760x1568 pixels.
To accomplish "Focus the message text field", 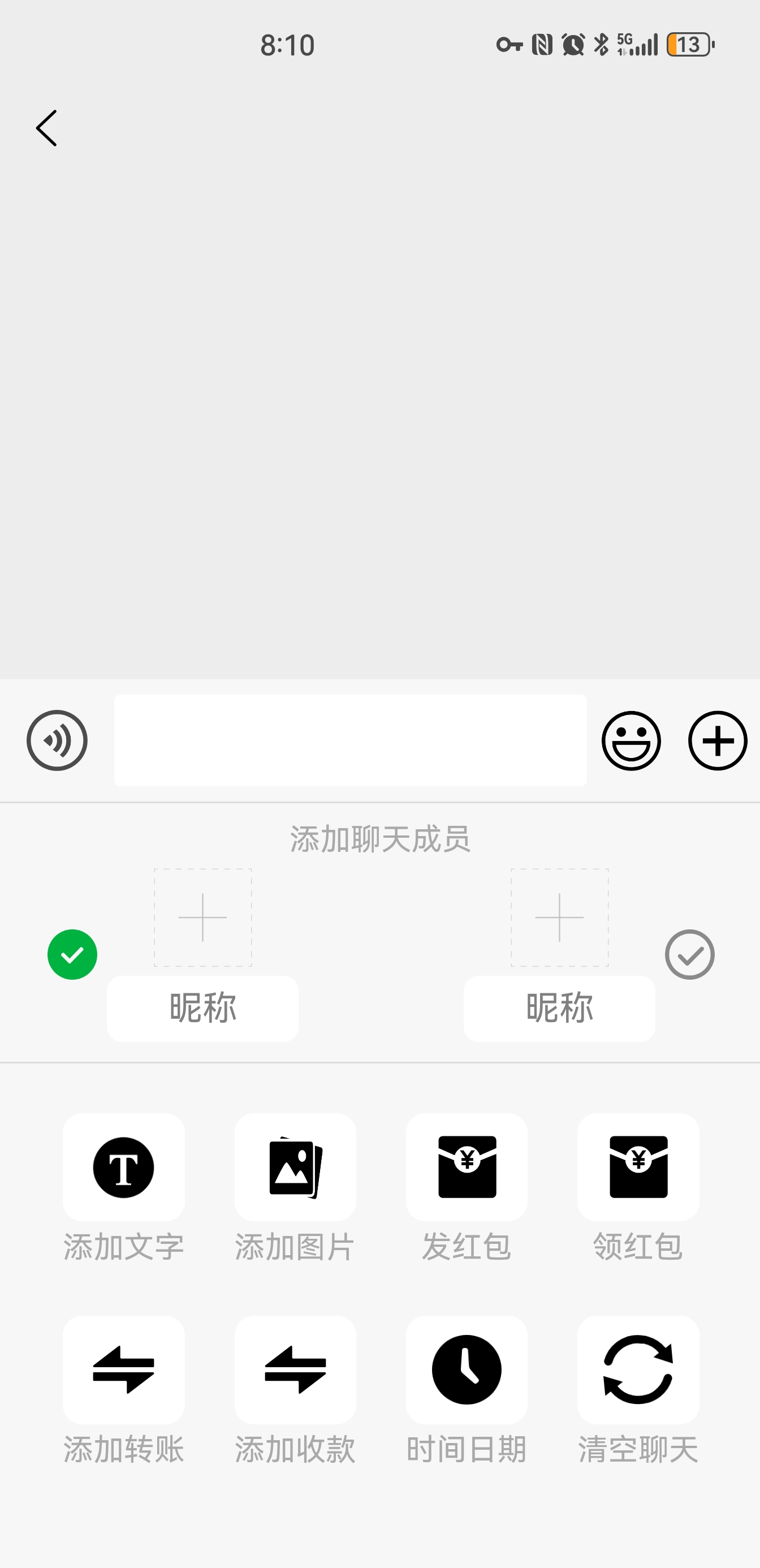I will (351, 740).
